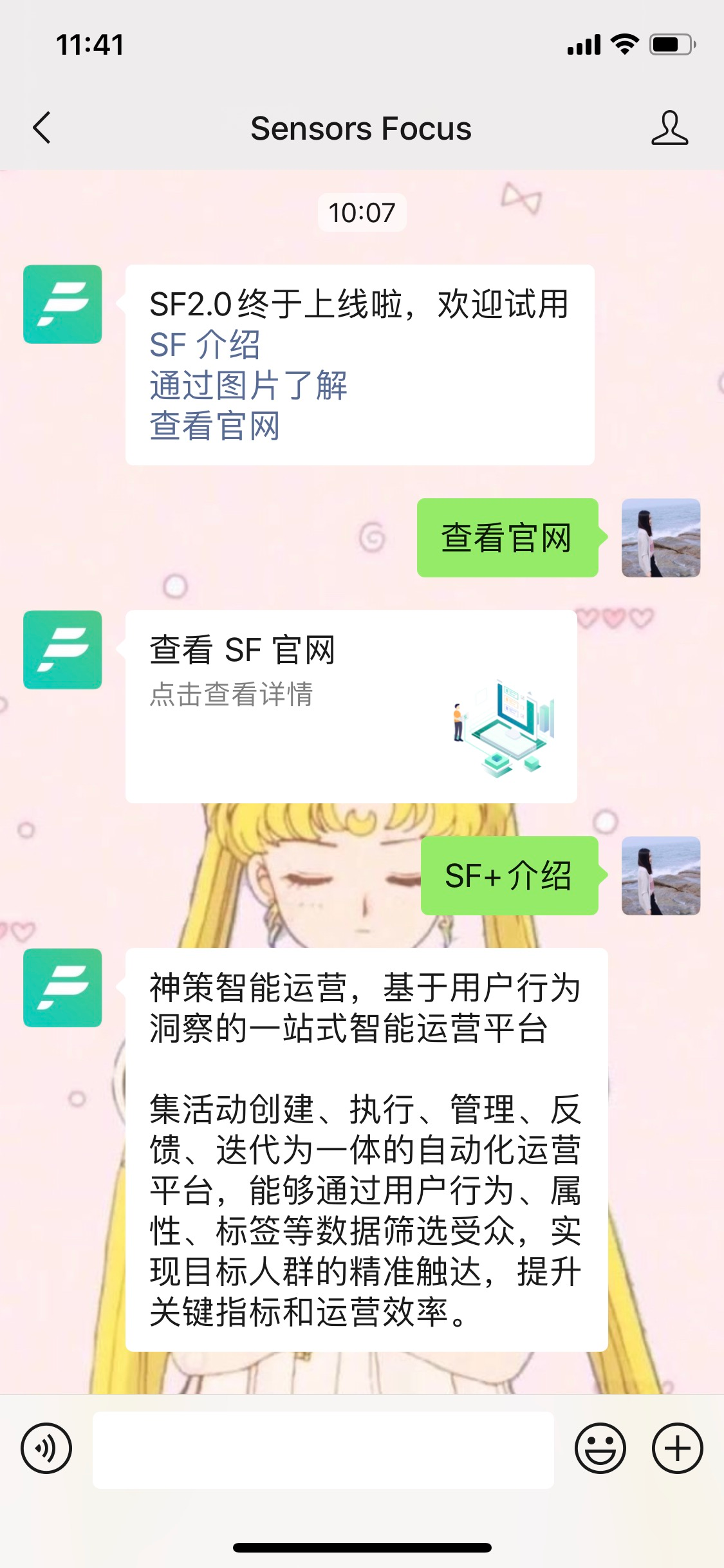This screenshot has width=724, height=1568.
Task: Tap the '通过图片了解' link
Action: pos(248,386)
